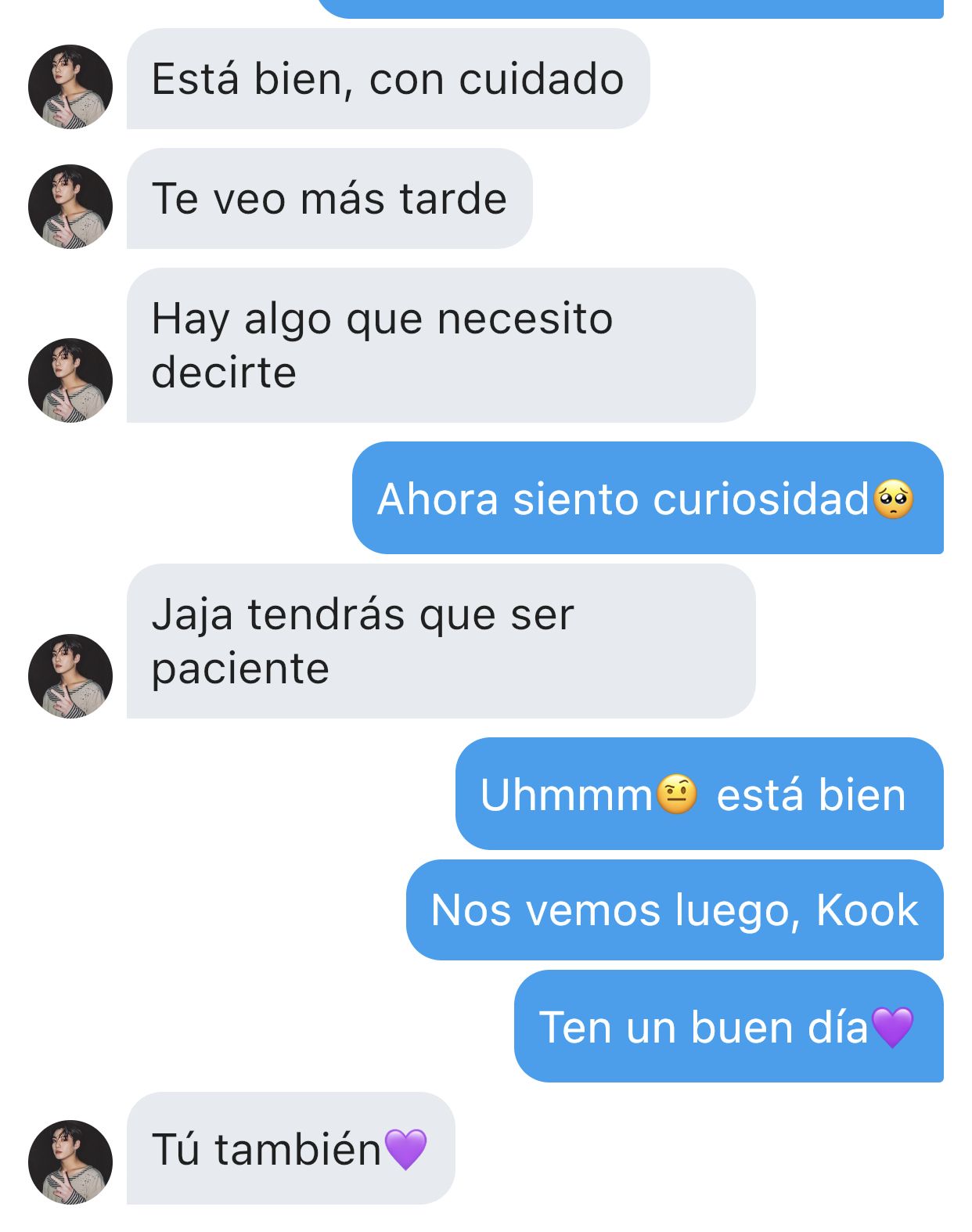The height and width of the screenshot is (1232, 972).
Task: Select the "Ahora siento curiosidad" message bubble
Action: click(647, 499)
